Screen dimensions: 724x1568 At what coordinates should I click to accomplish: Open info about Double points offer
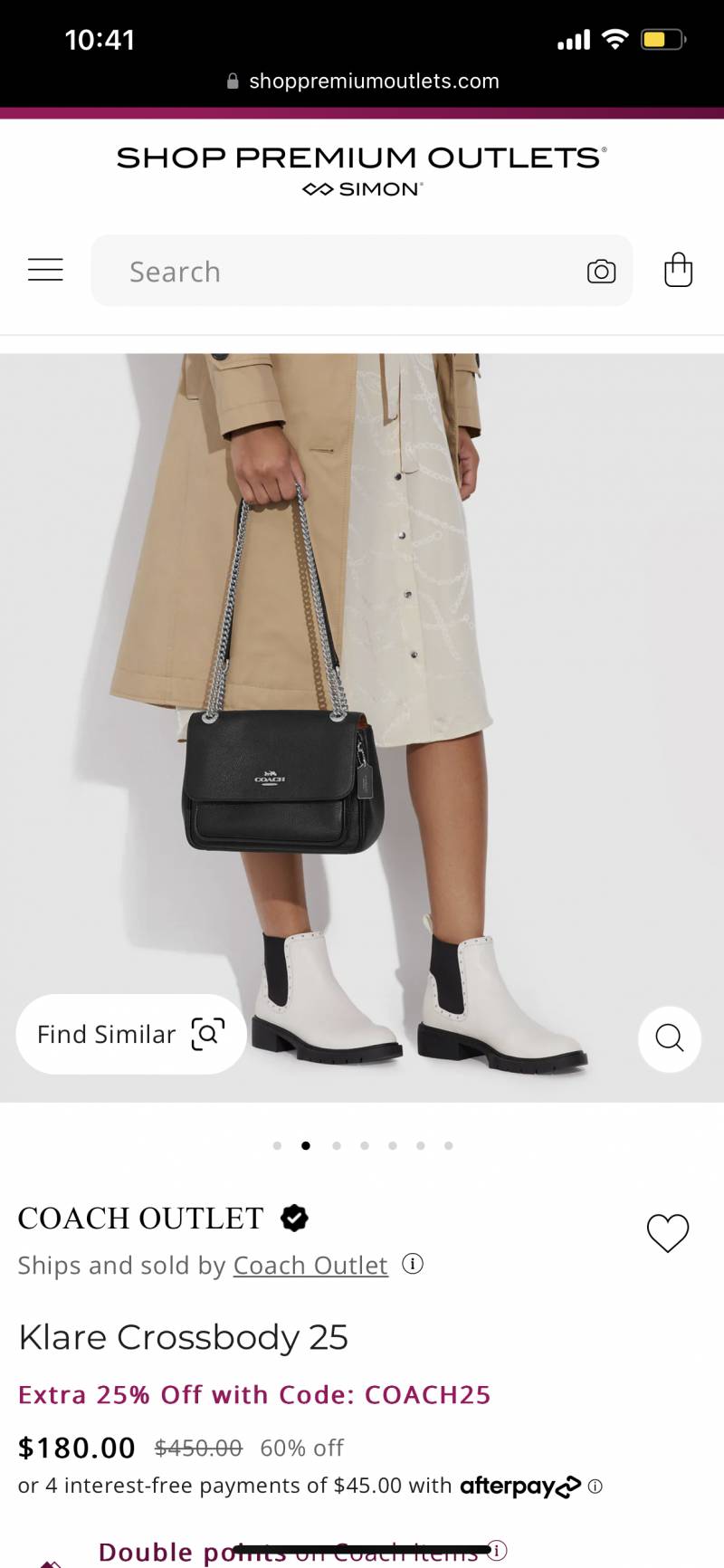497,1551
